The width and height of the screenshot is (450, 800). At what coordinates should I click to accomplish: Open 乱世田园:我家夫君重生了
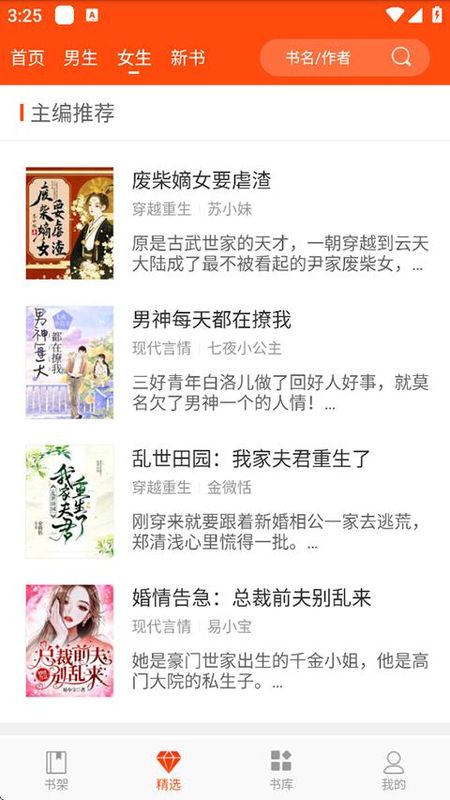(x=225, y=501)
